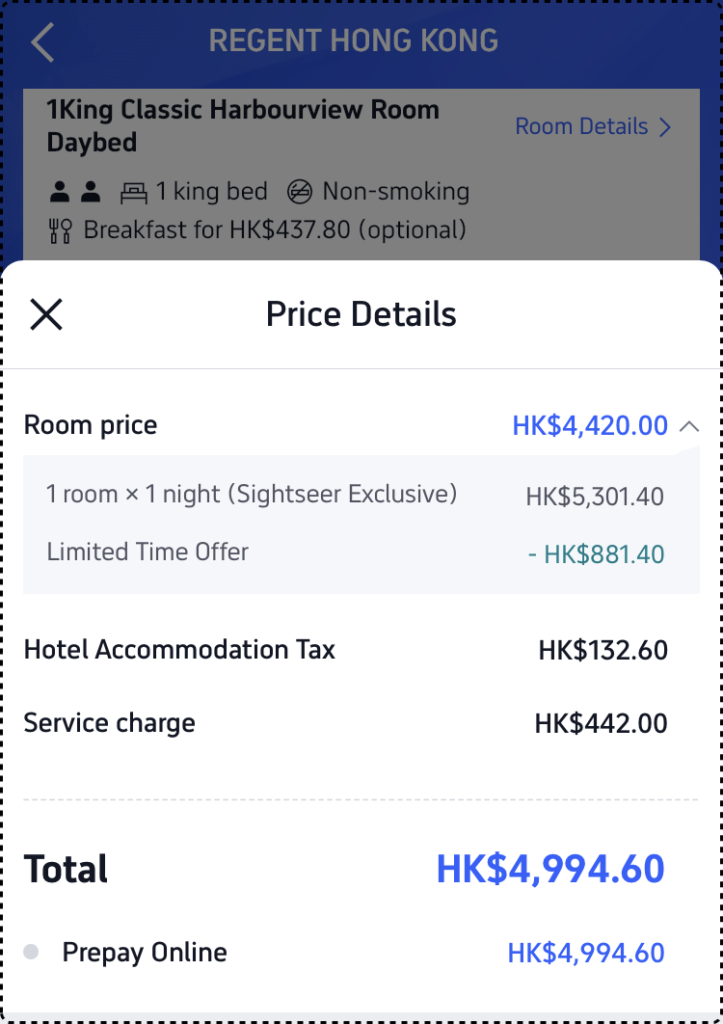Close the Price Details sheet
The image size is (723, 1024).
click(x=46, y=315)
